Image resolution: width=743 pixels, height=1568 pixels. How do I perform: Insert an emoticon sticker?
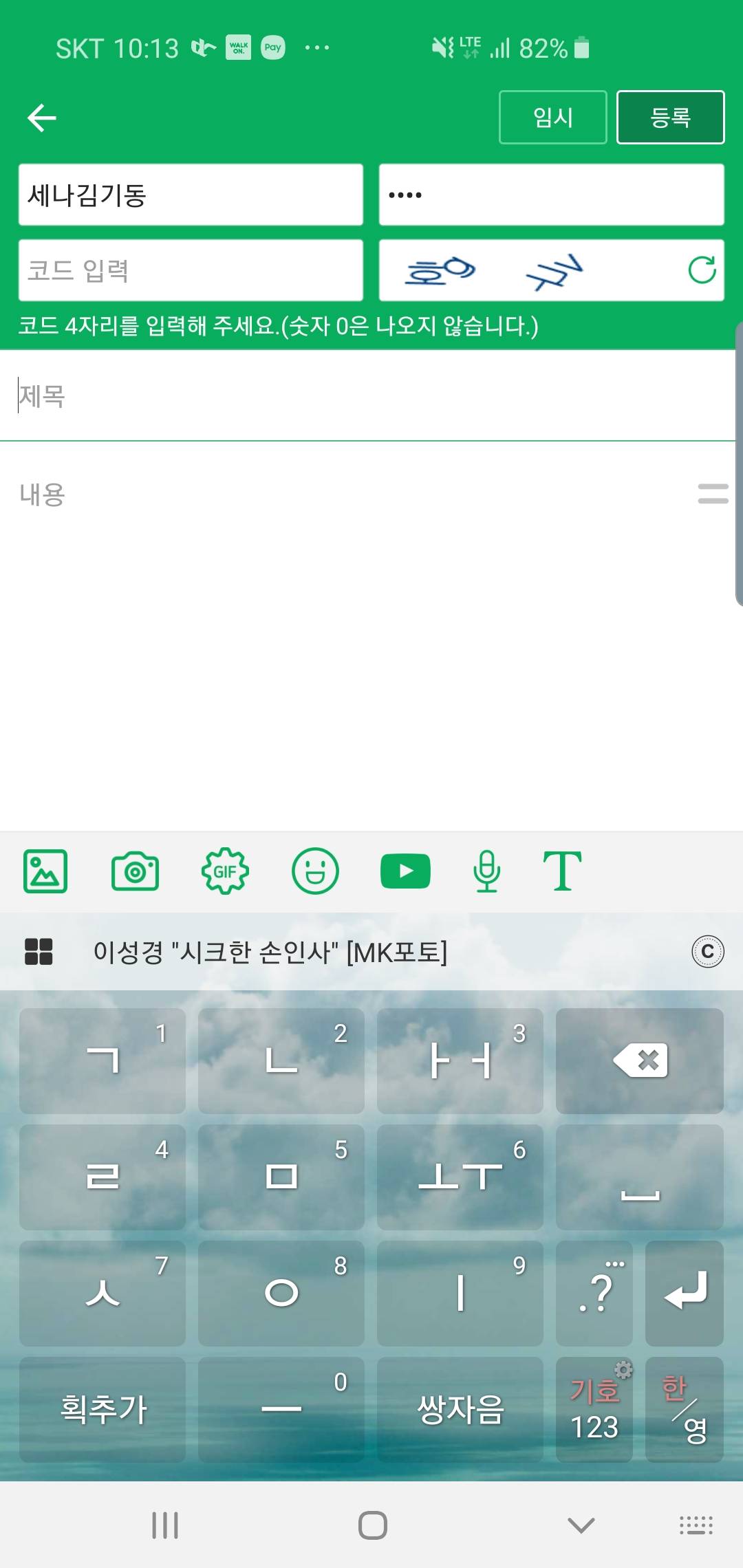click(315, 871)
